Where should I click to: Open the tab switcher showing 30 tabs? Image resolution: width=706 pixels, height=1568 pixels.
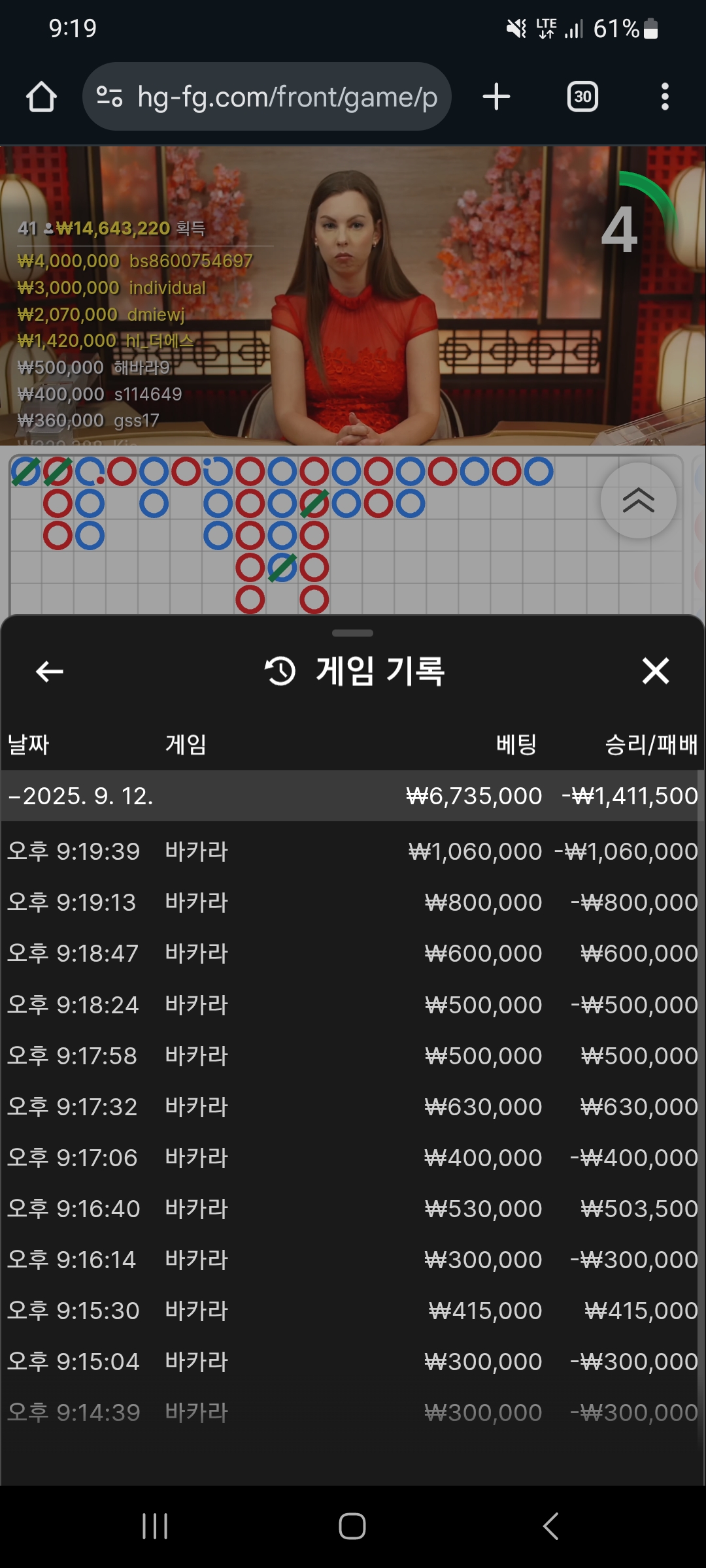pyautogui.click(x=582, y=97)
